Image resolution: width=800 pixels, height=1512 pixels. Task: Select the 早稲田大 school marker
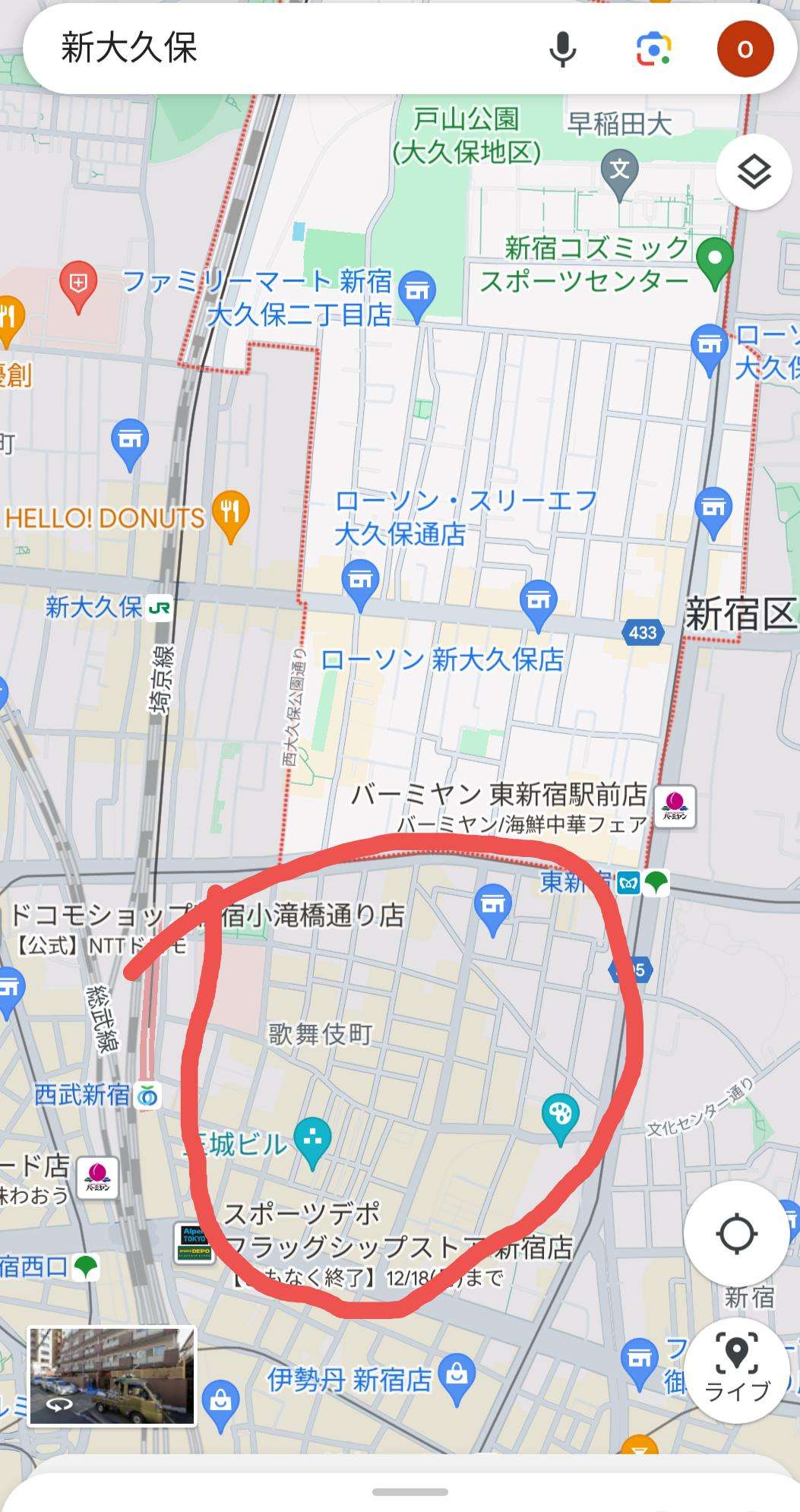click(x=620, y=171)
